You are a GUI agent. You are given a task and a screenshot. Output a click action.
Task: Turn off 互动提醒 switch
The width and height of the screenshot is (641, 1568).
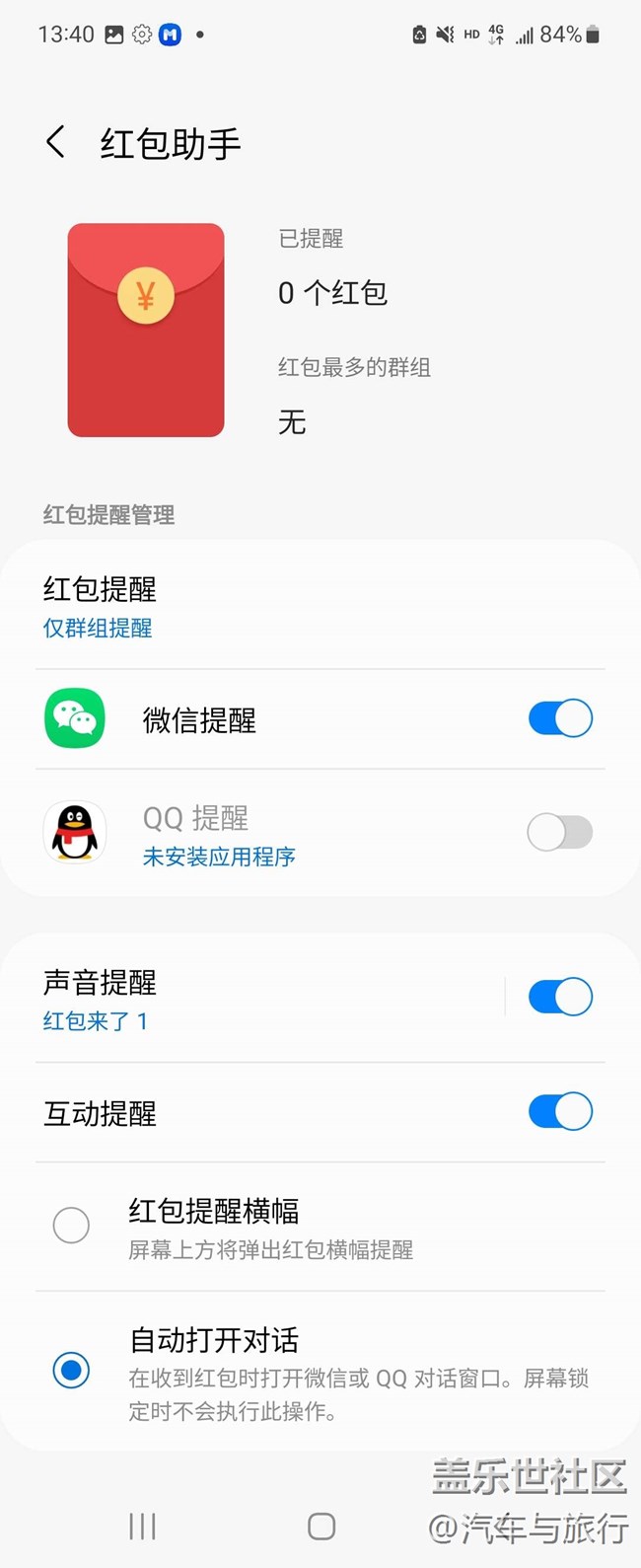click(x=560, y=1112)
